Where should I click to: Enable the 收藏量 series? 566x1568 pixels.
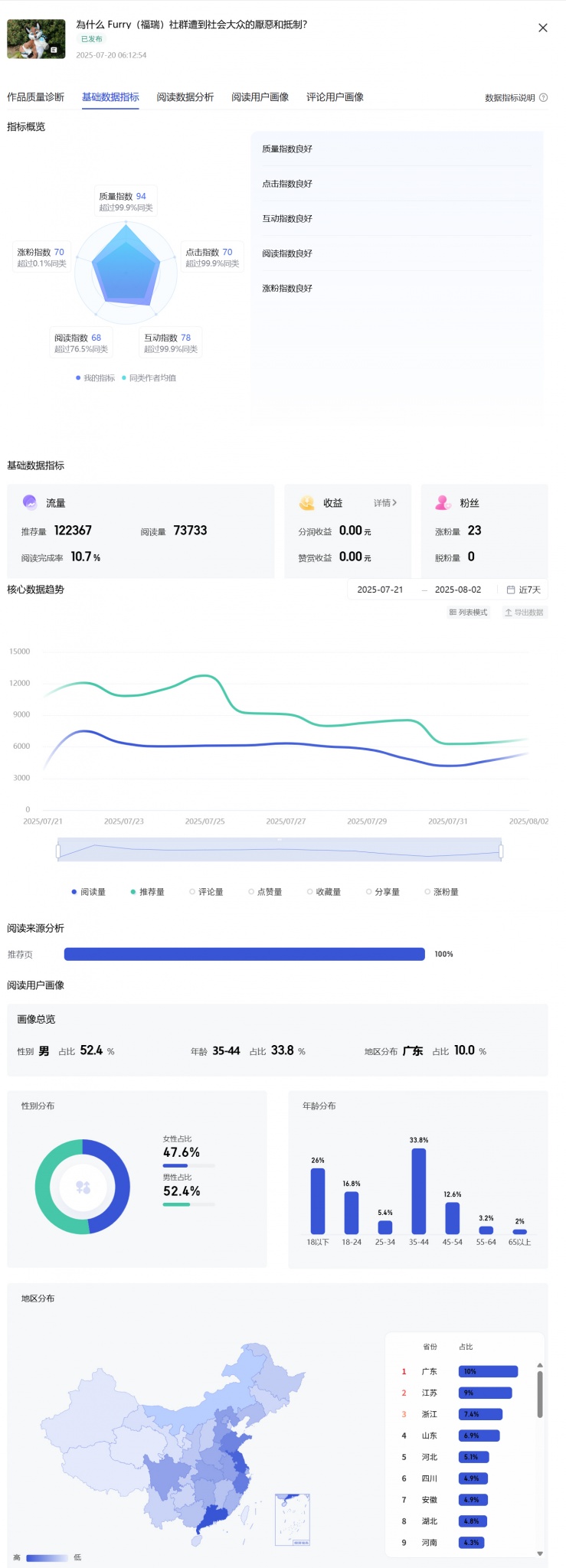tap(324, 892)
